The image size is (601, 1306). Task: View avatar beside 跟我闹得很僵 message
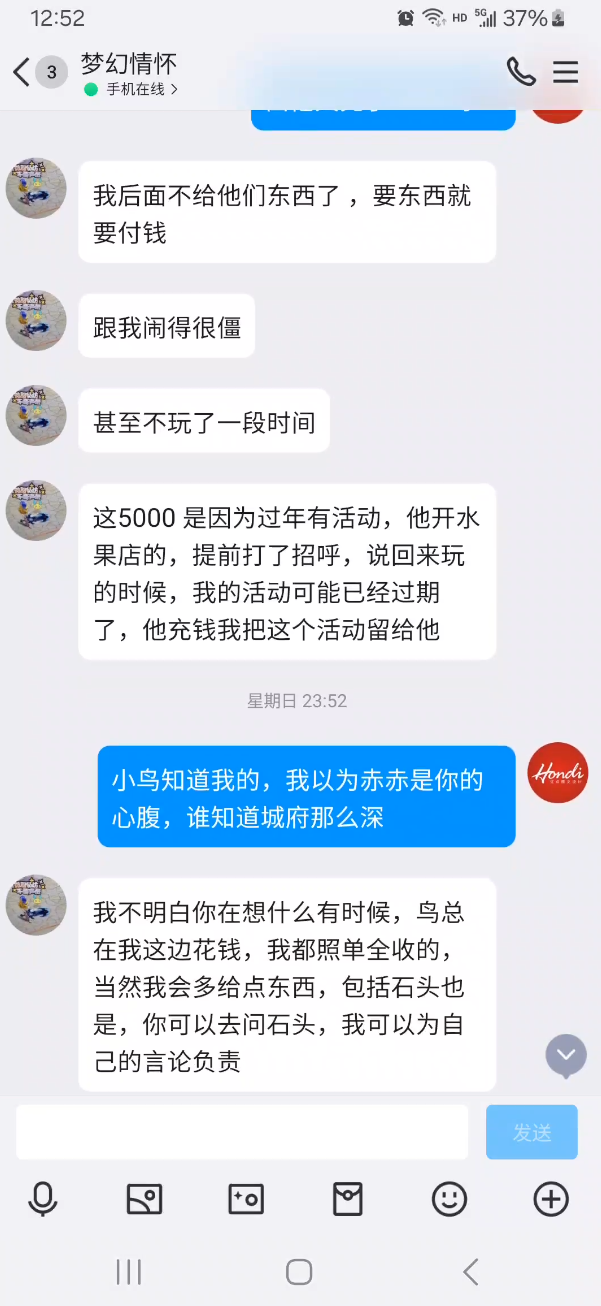click(36, 321)
